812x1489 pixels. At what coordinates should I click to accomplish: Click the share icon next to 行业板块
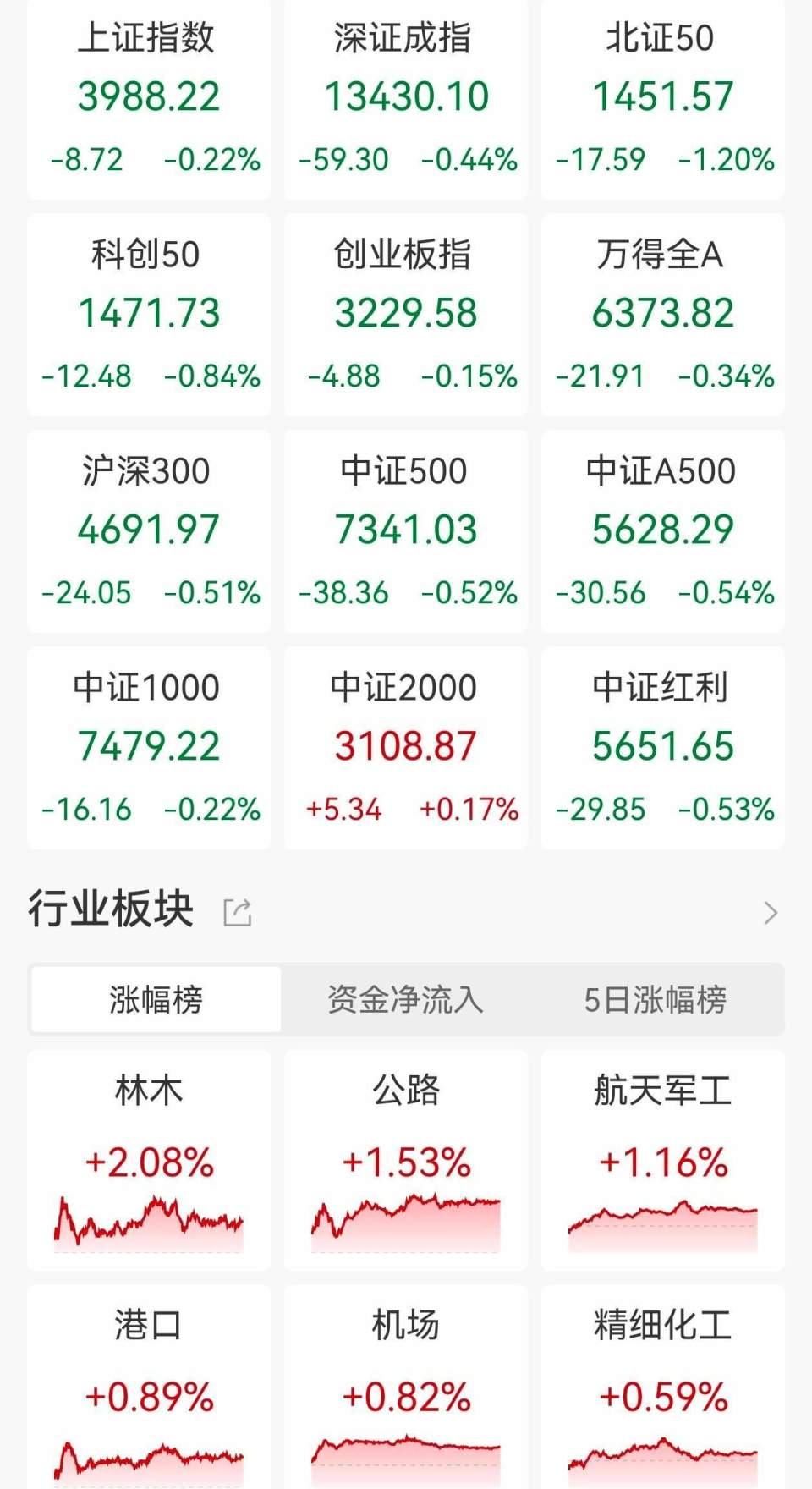[239, 911]
